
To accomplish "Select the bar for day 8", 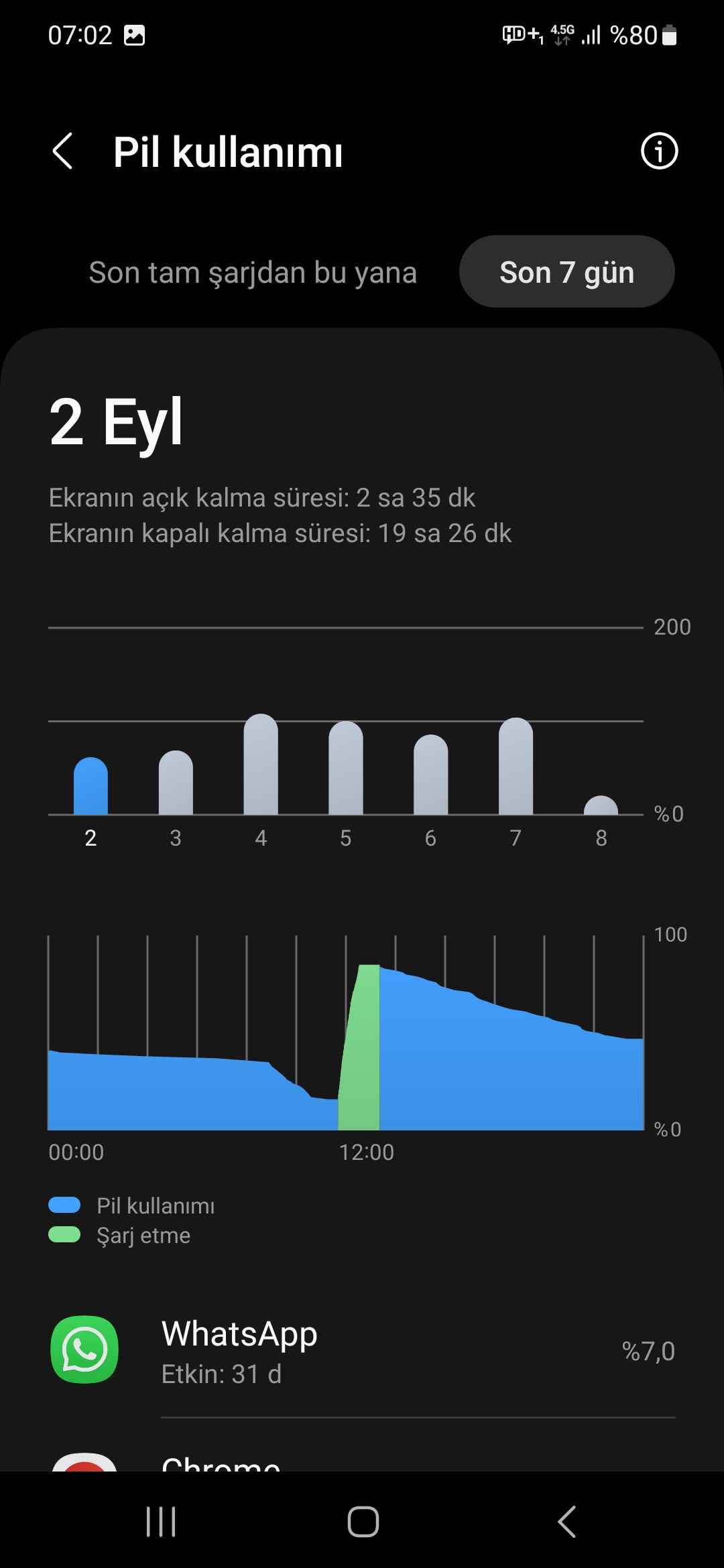I will (x=601, y=805).
